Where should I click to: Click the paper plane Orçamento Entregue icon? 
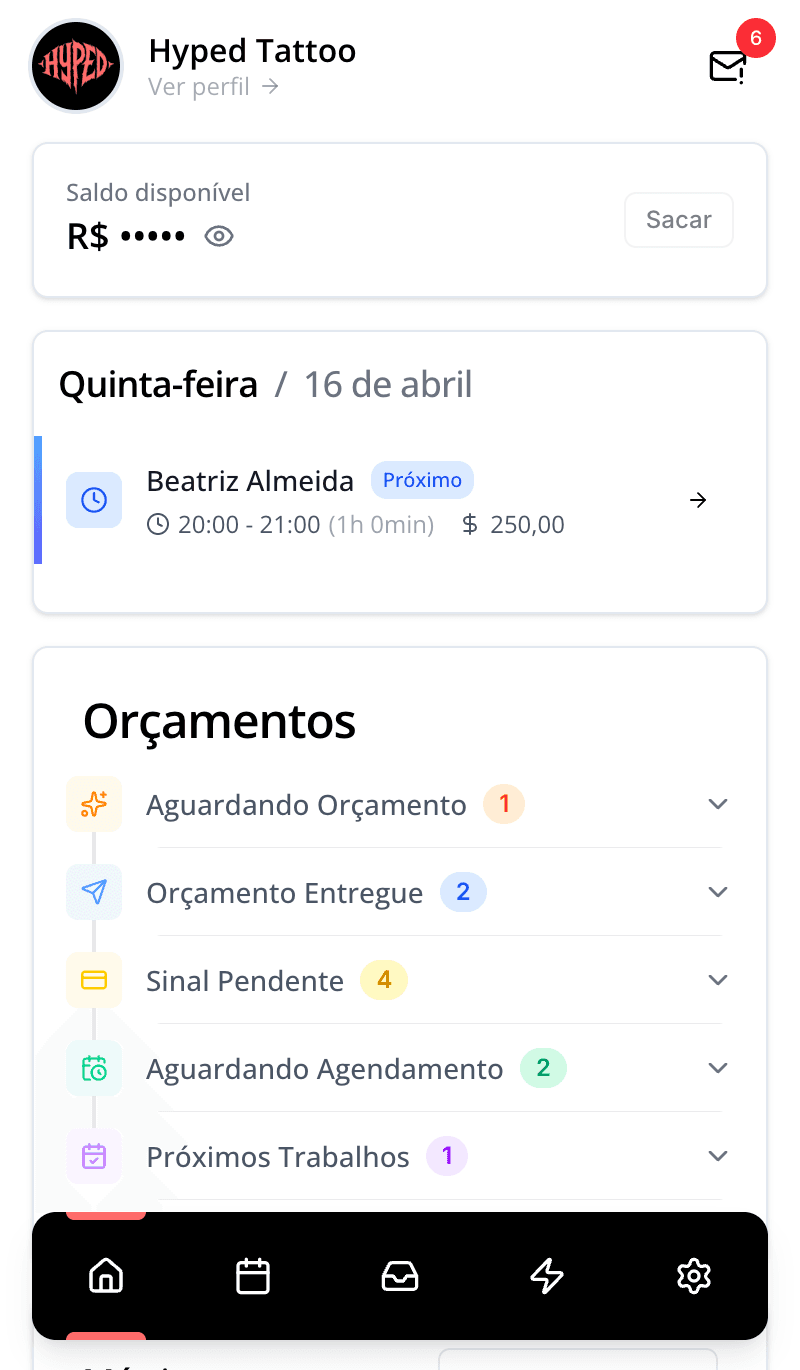click(93, 892)
